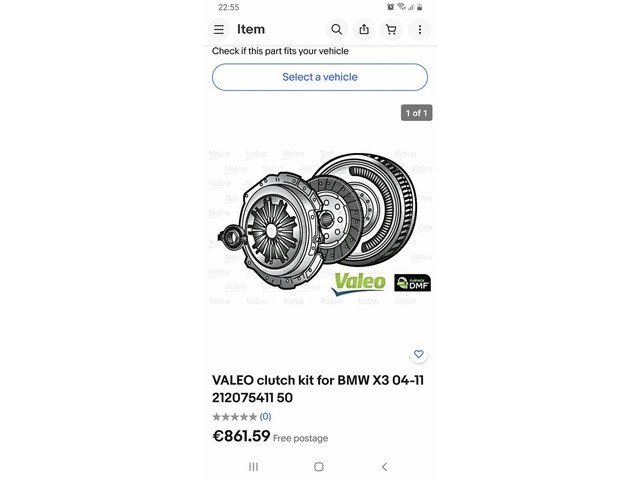This screenshot has width=640, height=480.
Task: Add this item to watchlist heart
Action: coord(419,354)
